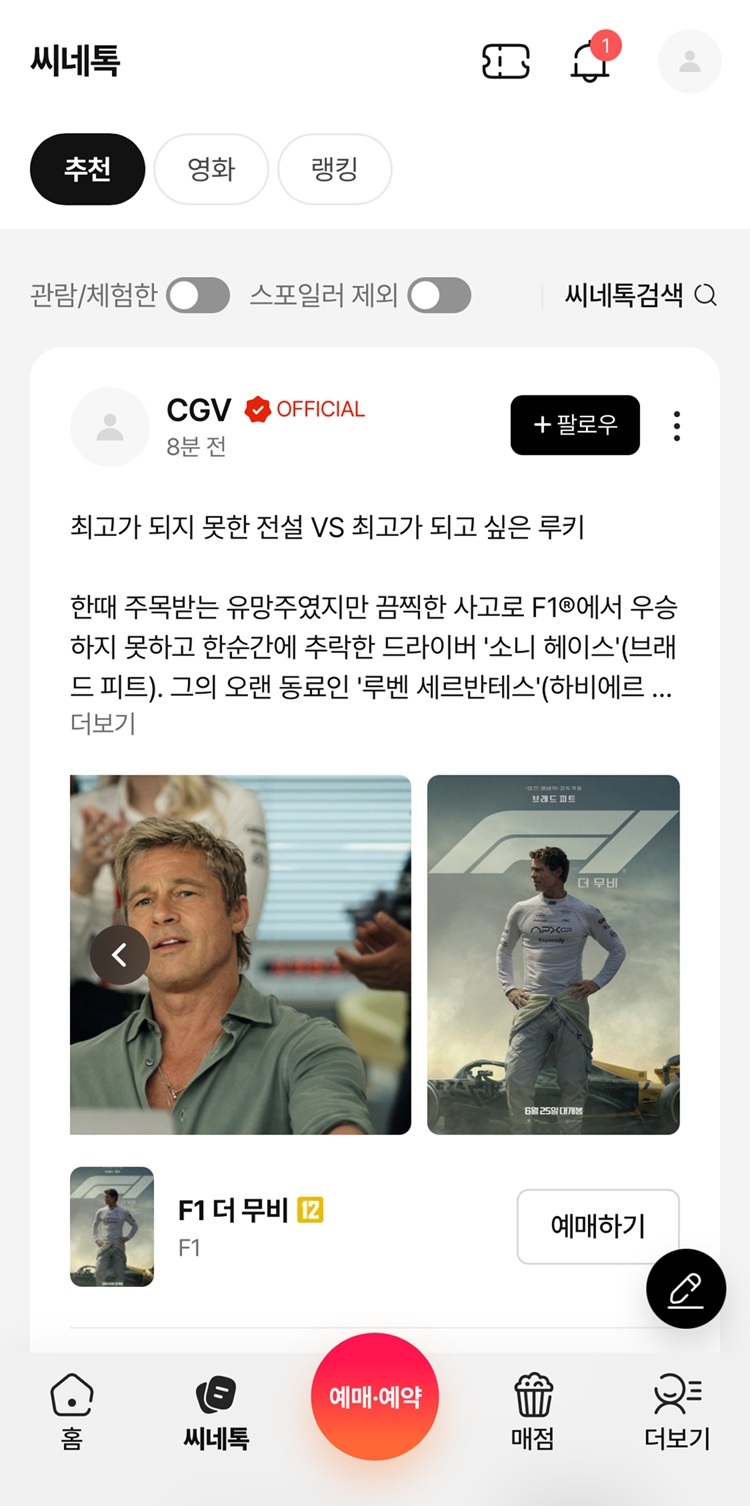Image resolution: width=750 pixels, height=1506 pixels.
Task: Show the previous image in the post
Action: click(x=120, y=955)
